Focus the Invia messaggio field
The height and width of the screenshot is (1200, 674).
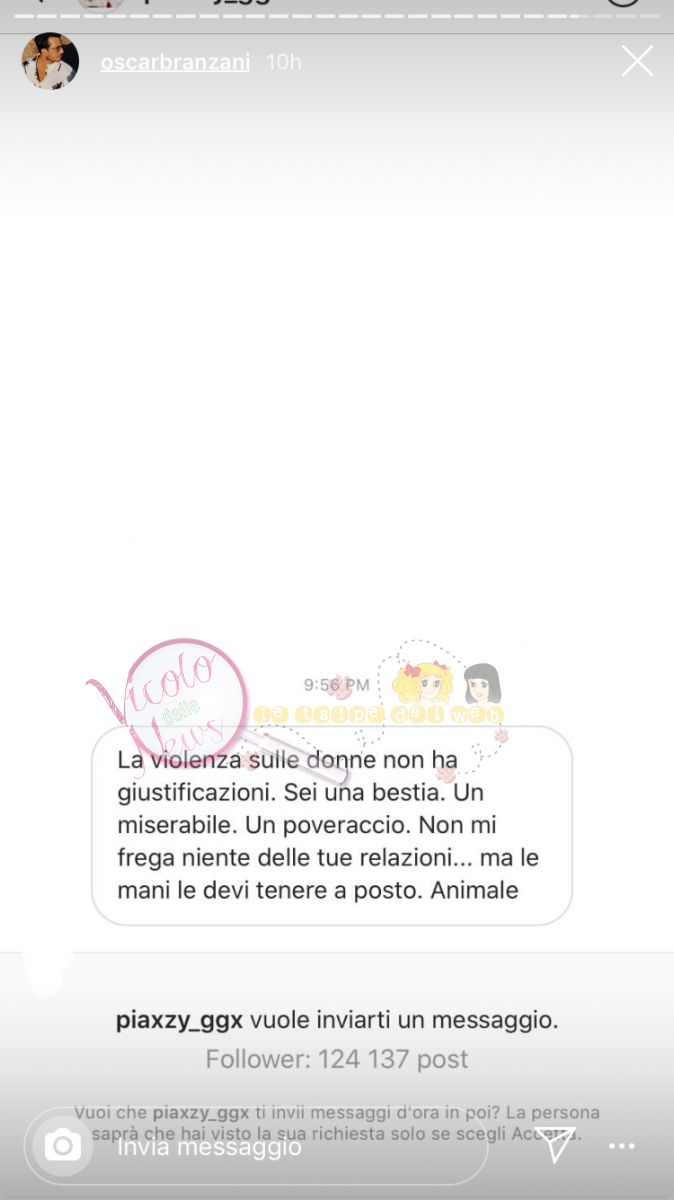click(290, 1147)
